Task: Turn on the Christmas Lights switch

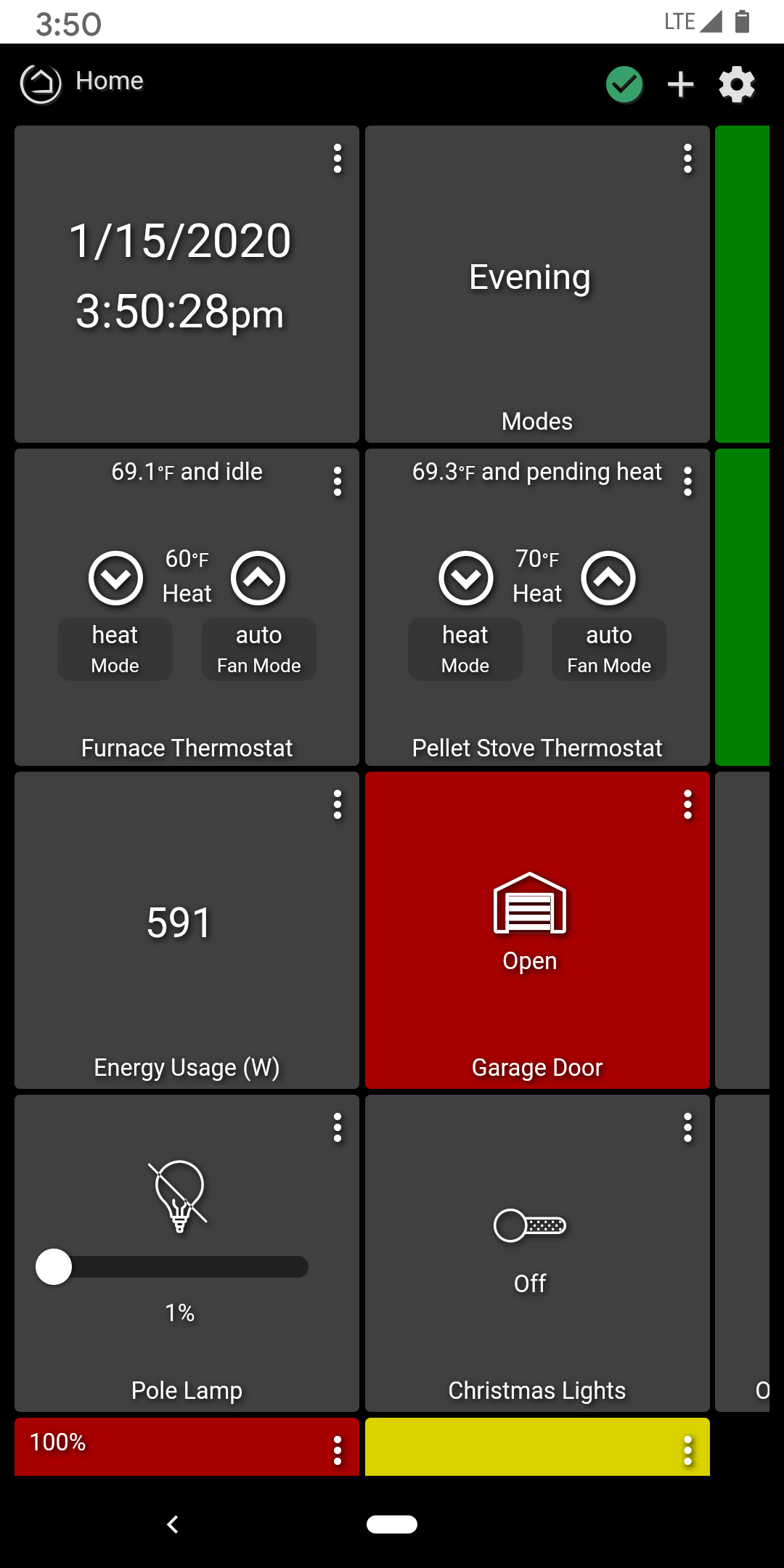Action: [530, 1225]
